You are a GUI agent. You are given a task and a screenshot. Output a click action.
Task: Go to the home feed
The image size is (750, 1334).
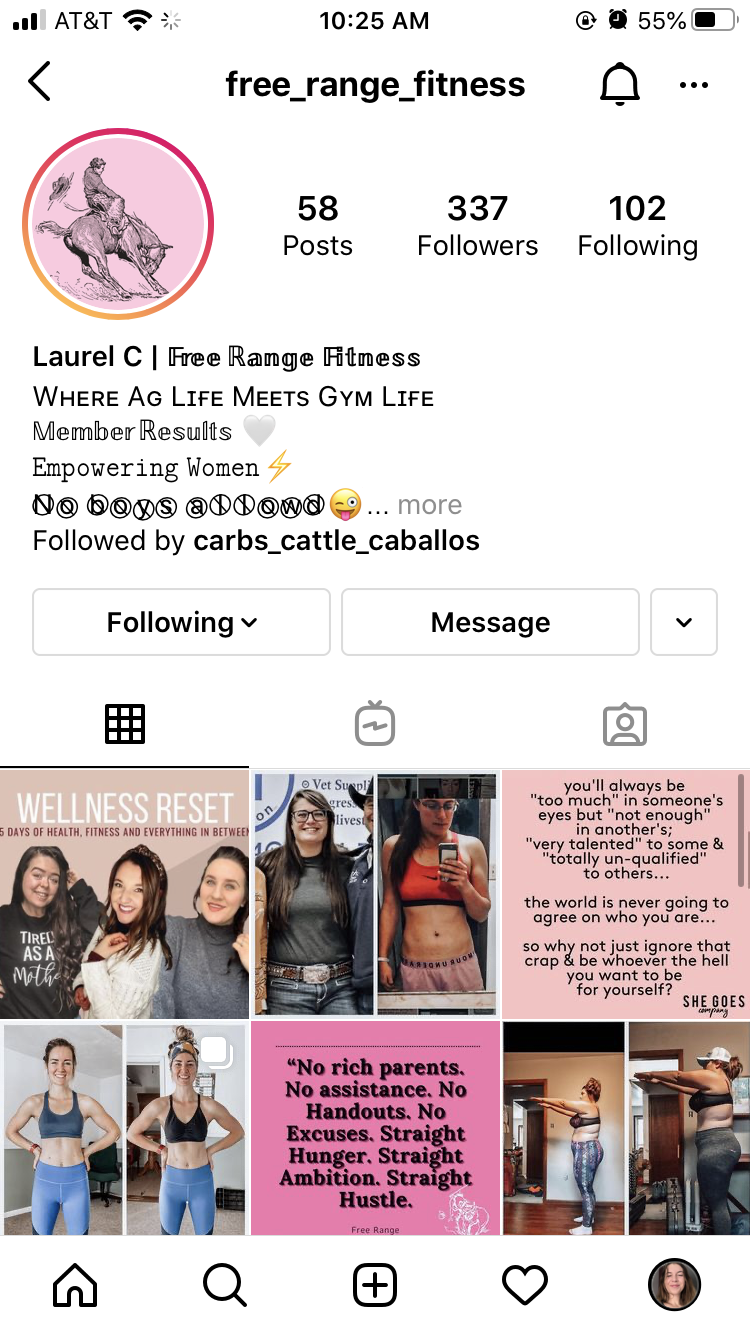pyautogui.click(x=75, y=1285)
